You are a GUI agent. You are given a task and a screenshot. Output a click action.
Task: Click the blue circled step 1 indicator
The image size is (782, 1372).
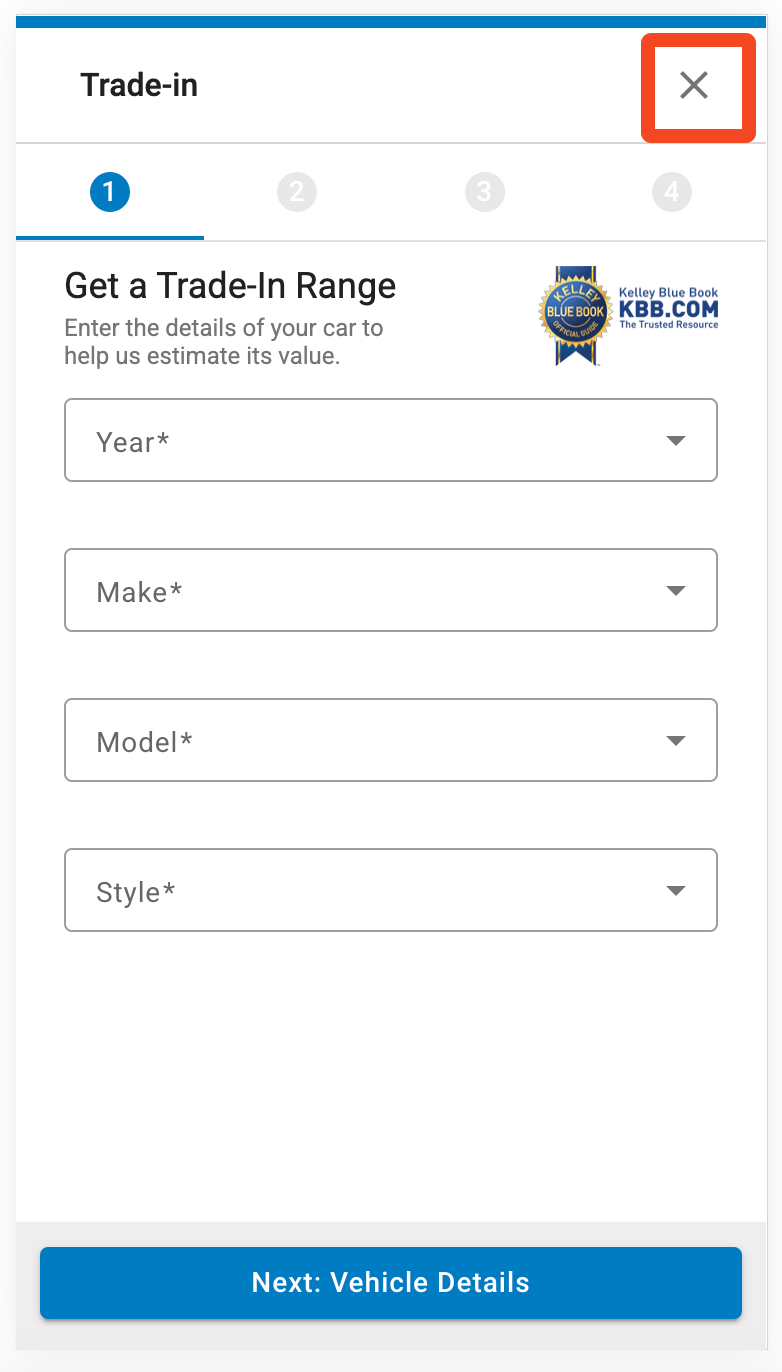110,191
